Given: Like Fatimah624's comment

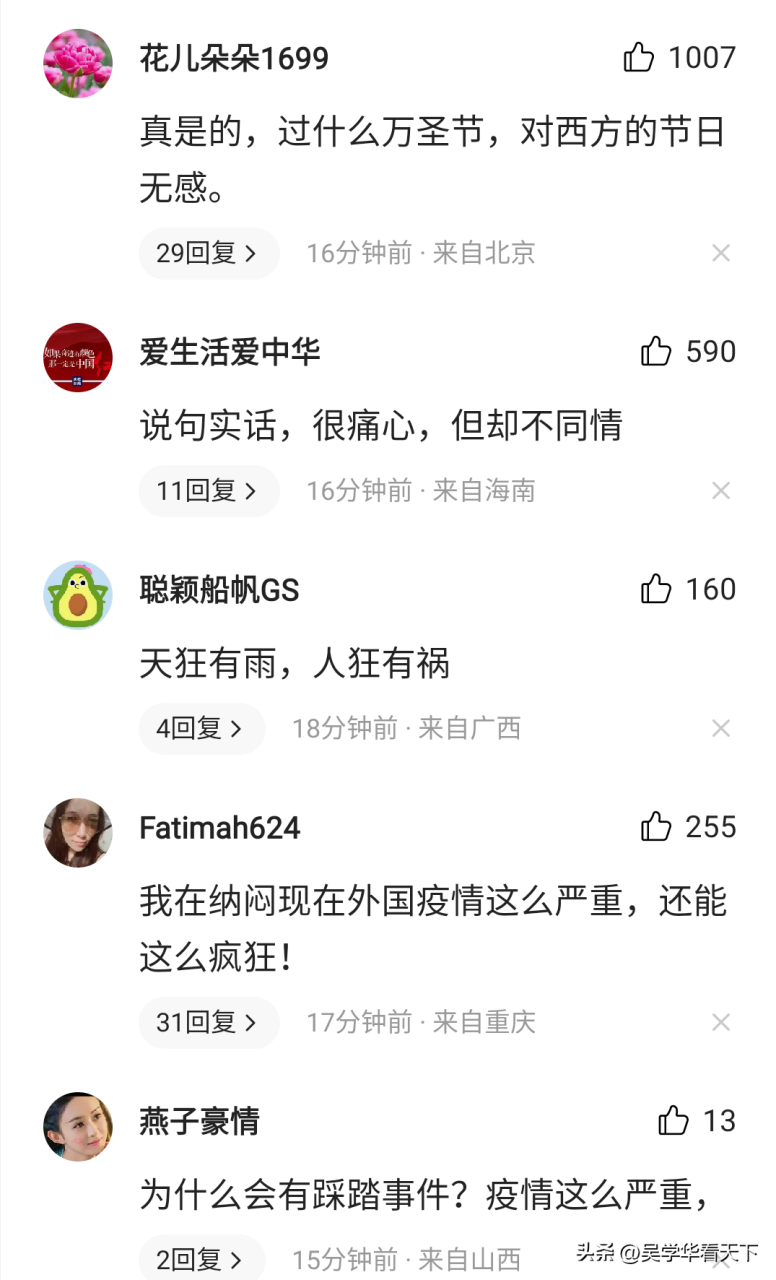Looking at the screenshot, I should 656,826.
